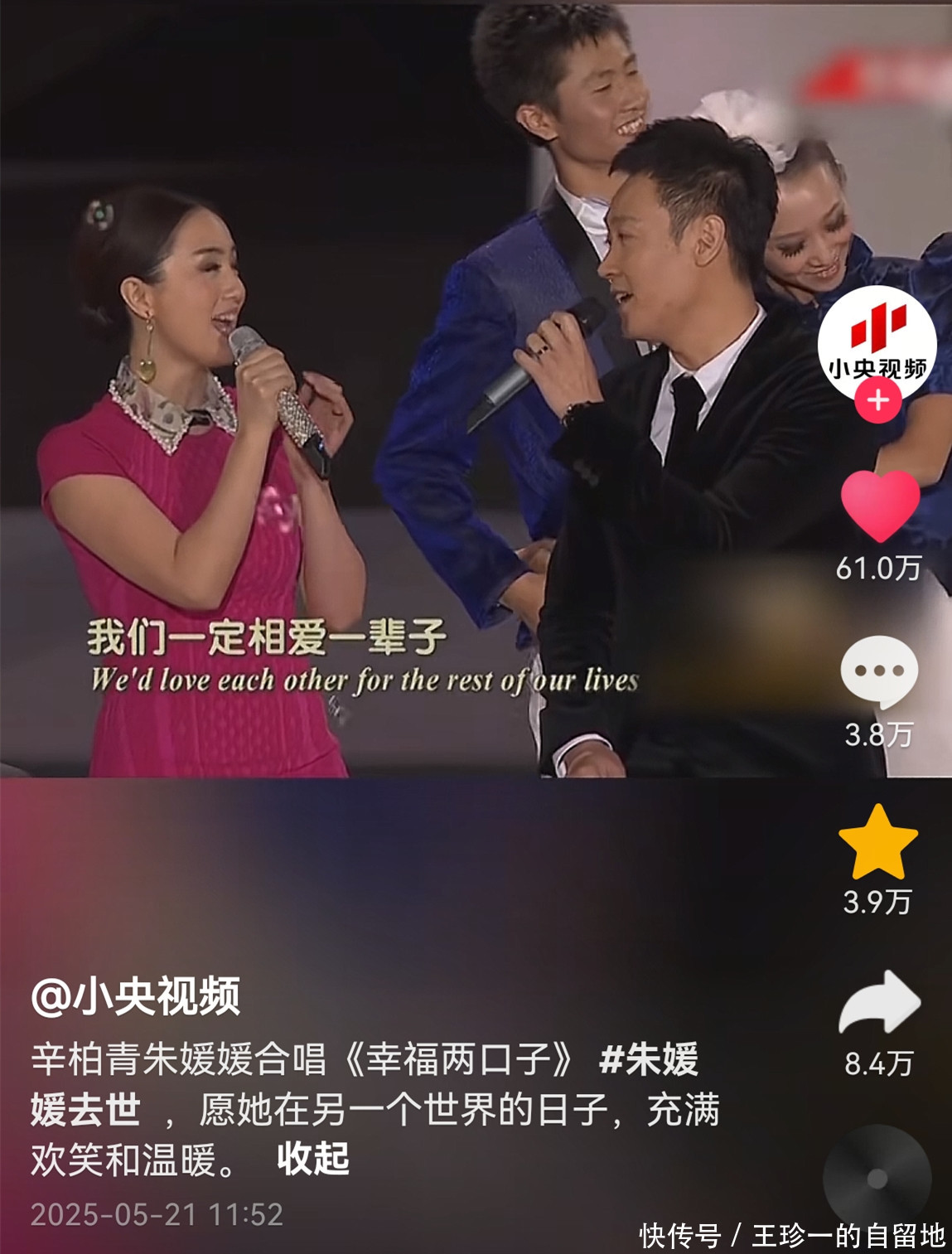The width and height of the screenshot is (952, 1254).
Task: Like this video with the heart
Action: coord(879,506)
